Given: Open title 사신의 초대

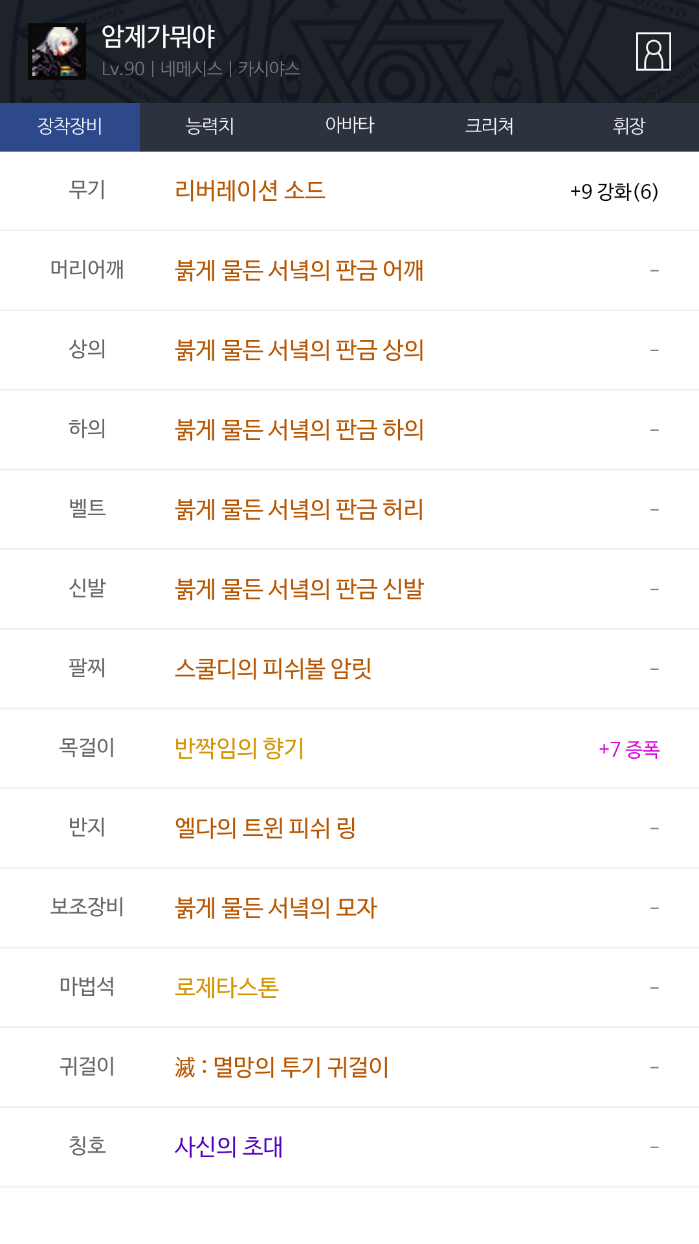Looking at the screenshot, I should (228, 1147).
